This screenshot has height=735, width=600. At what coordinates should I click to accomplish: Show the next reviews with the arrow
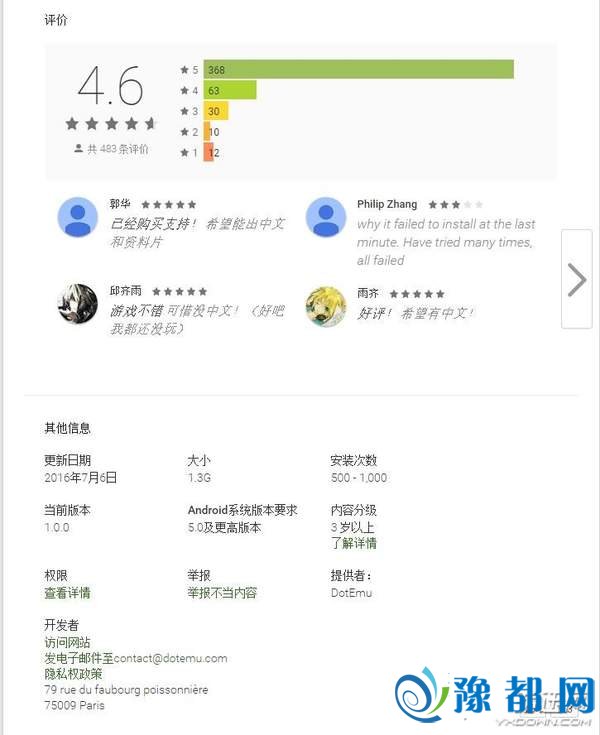[x=576, y=279]
